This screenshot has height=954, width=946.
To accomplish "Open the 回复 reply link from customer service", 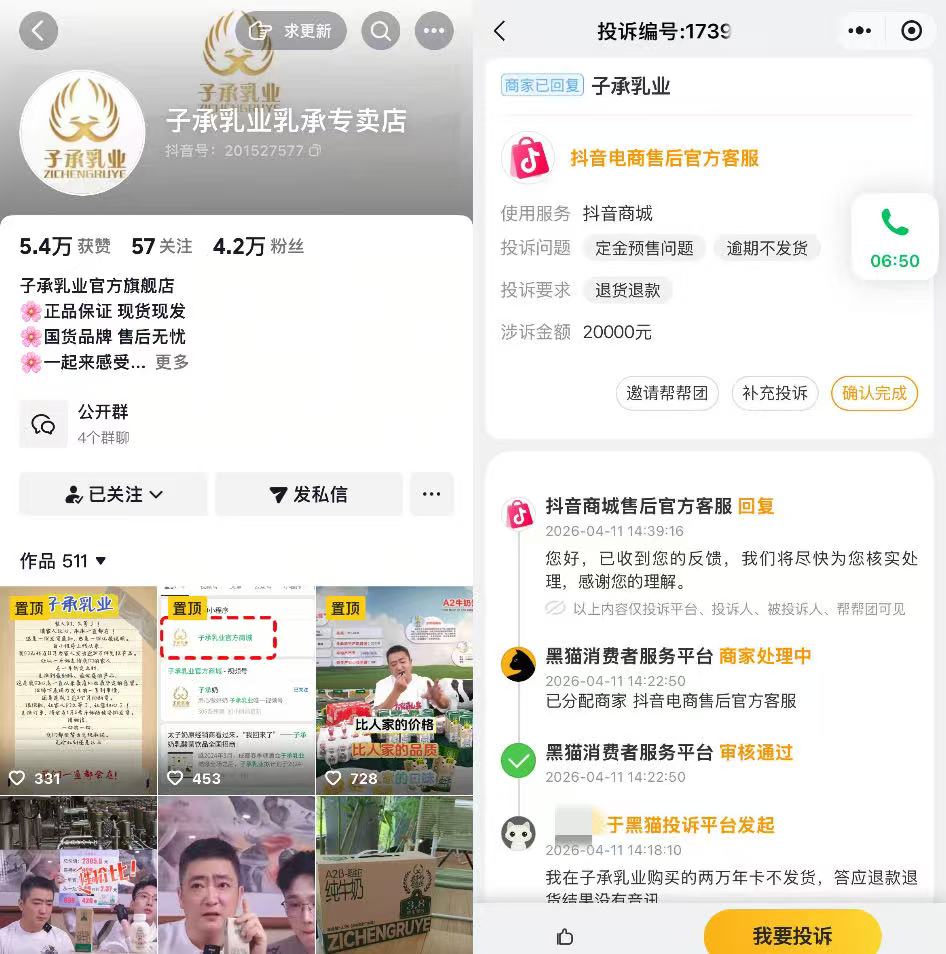I will click(757, 507).
